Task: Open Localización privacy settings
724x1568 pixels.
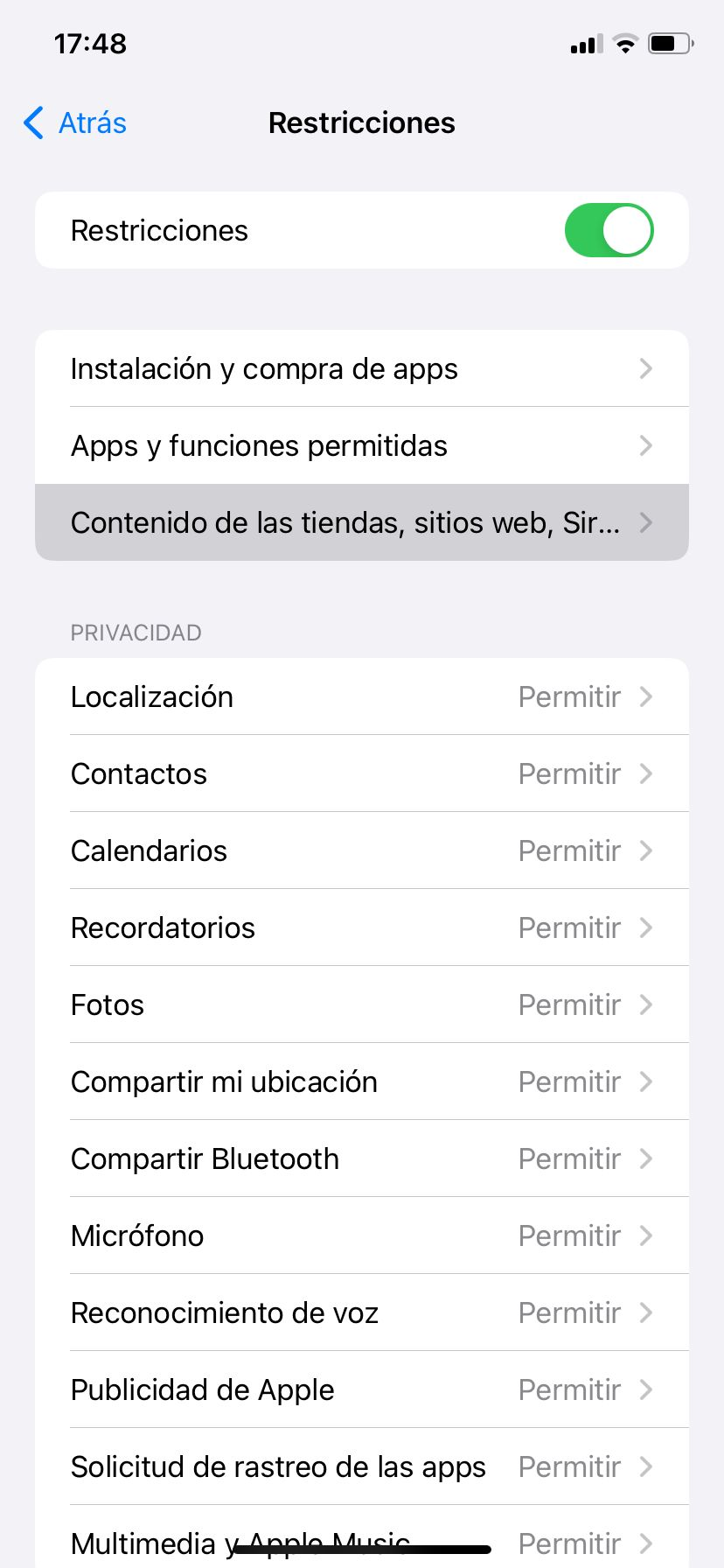Action: click(x=361, y=697)
